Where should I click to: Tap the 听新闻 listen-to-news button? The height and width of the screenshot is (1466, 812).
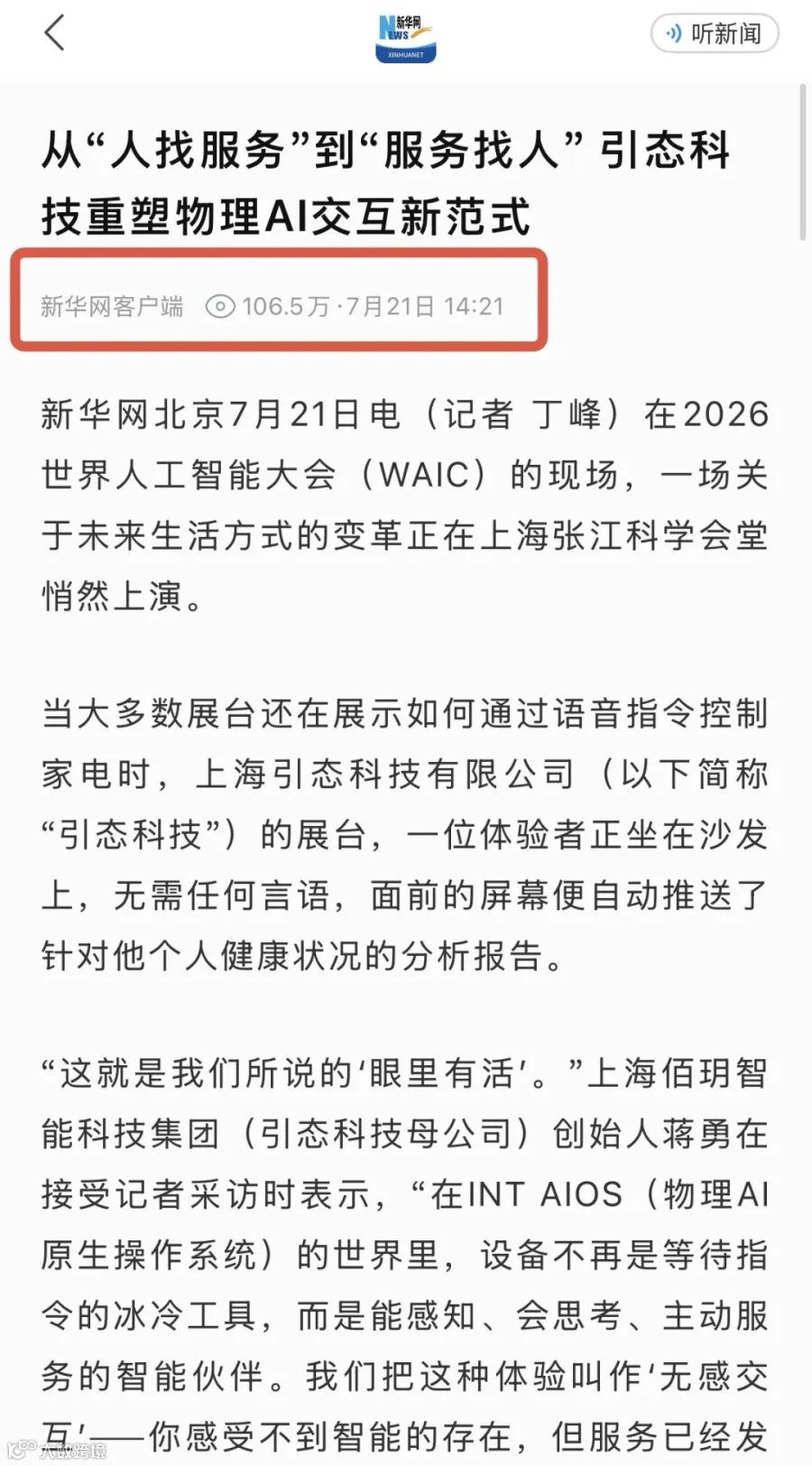click(x=715, y=34)
